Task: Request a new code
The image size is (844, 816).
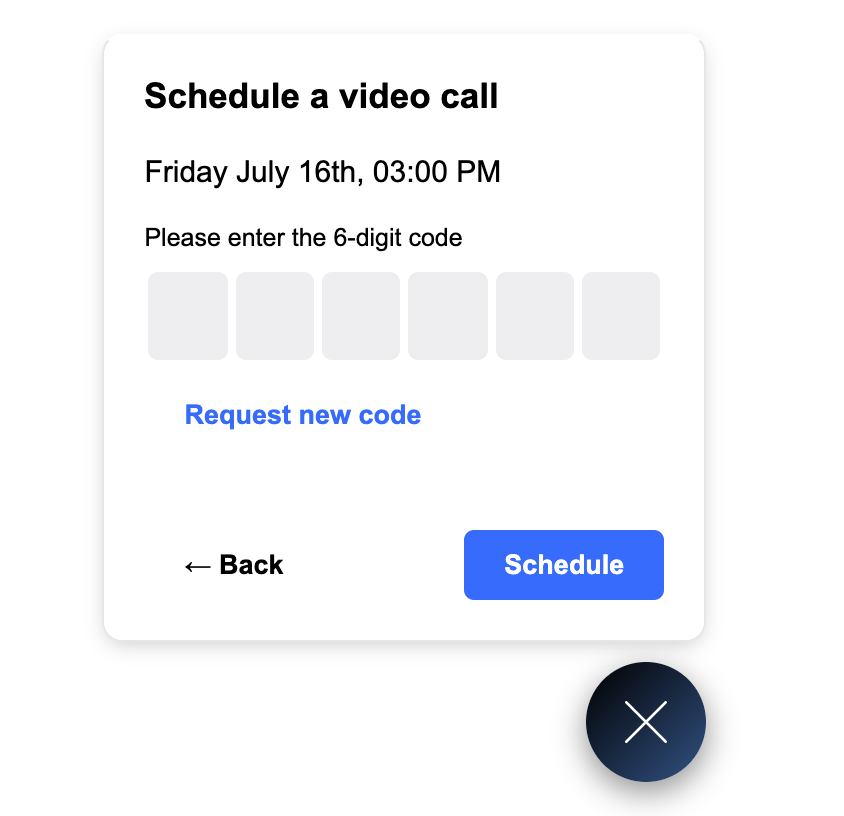Action: click(303, 415)
